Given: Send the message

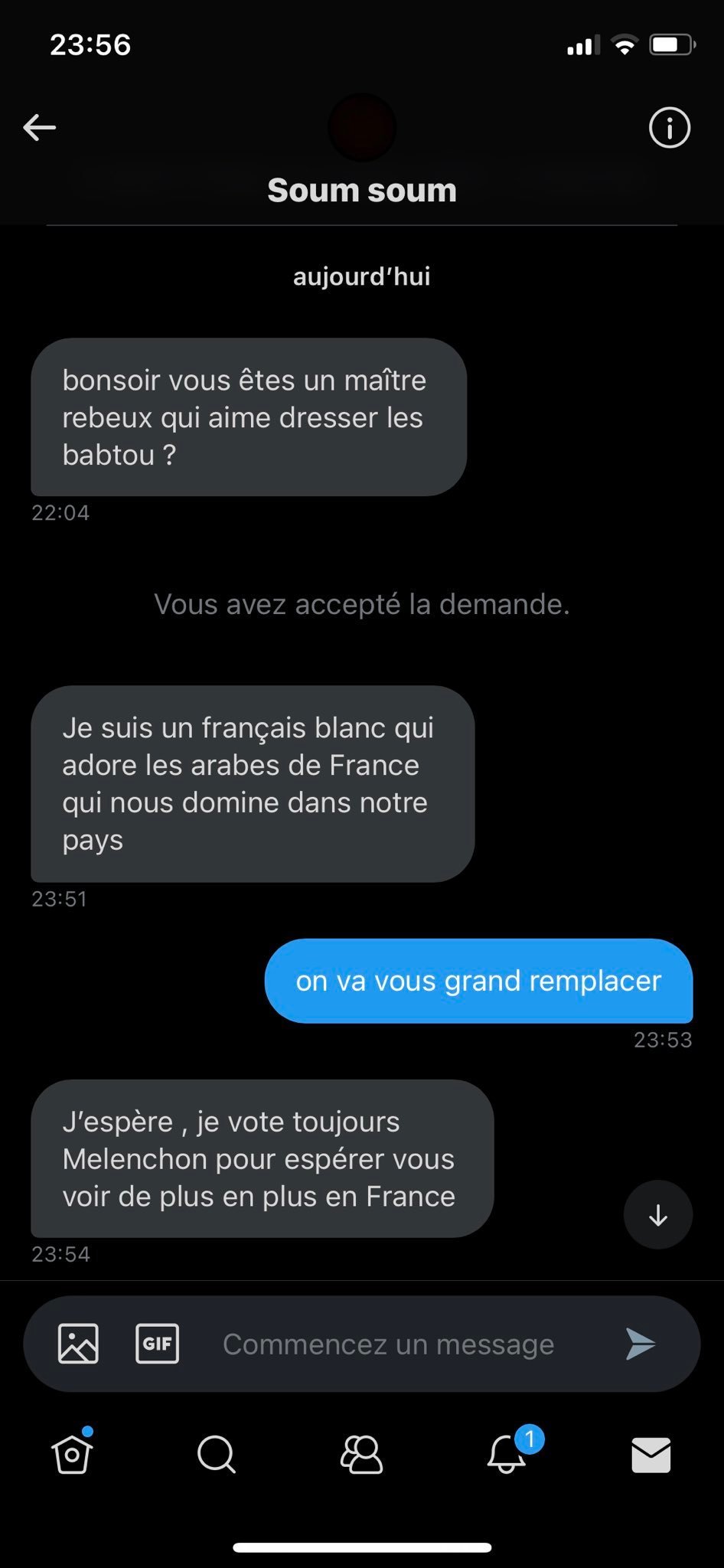Looking at the screenshot, I should (640, 1344).
